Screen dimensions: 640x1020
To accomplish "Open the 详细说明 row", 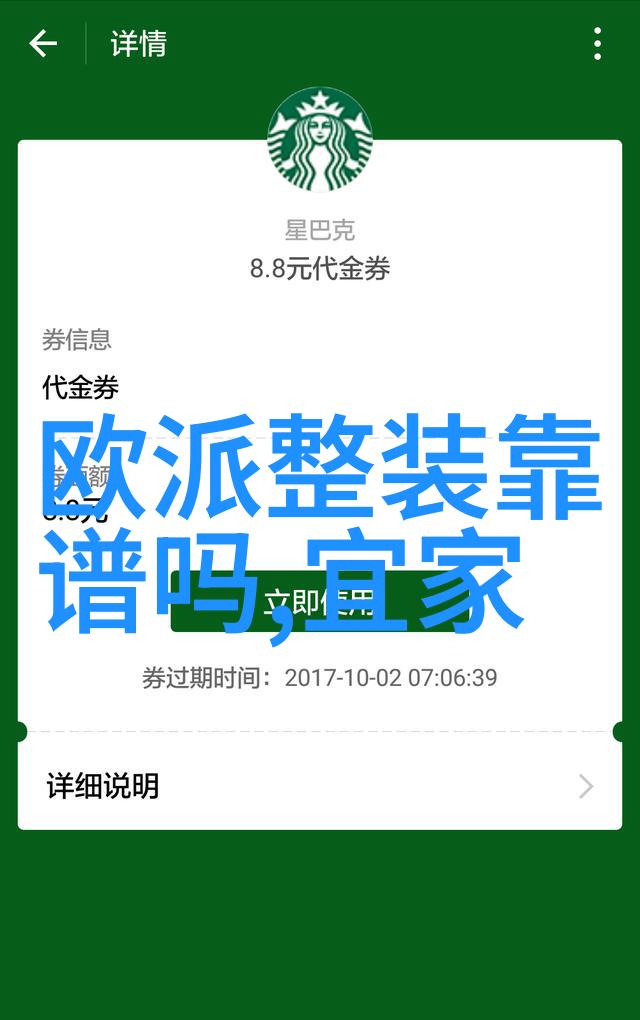I will (x=319, y=786).
